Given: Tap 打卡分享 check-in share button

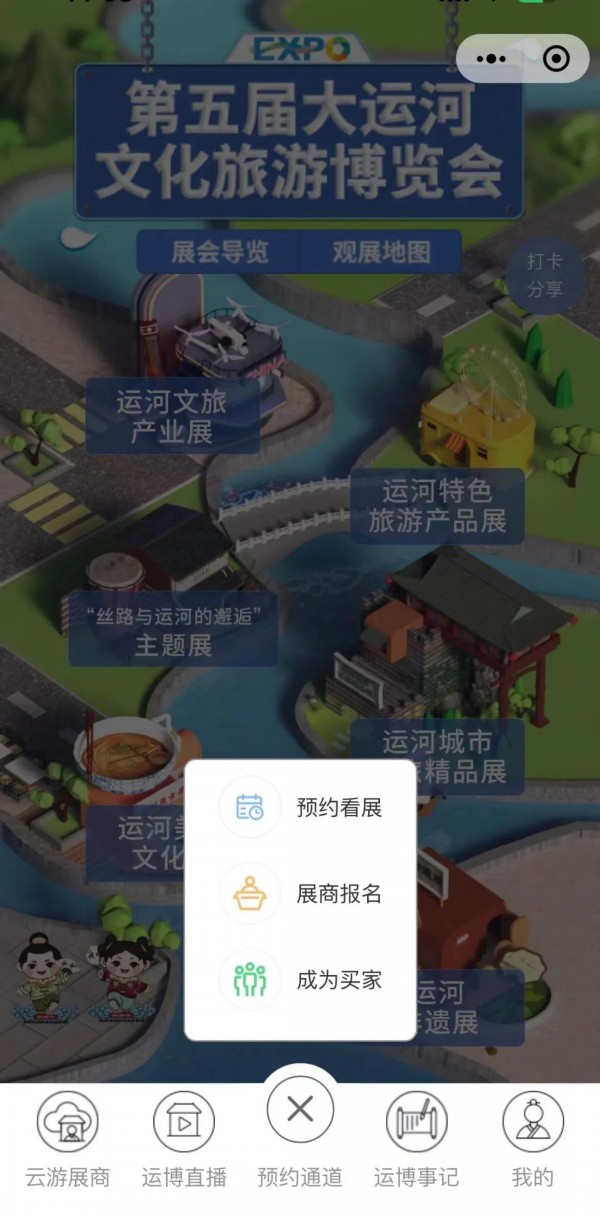Looking at the screenshot, I should 545,276.
